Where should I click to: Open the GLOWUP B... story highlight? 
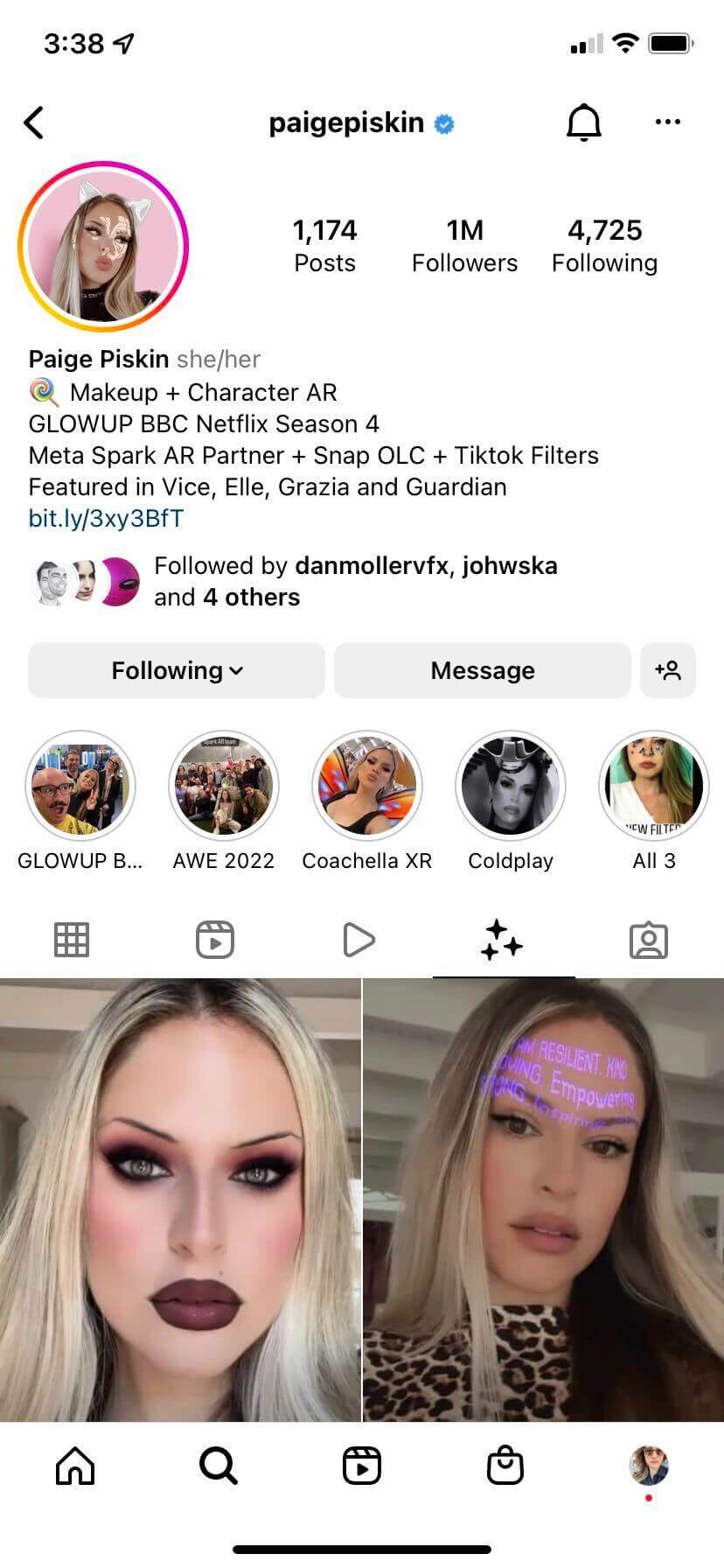tap(80, 786)
